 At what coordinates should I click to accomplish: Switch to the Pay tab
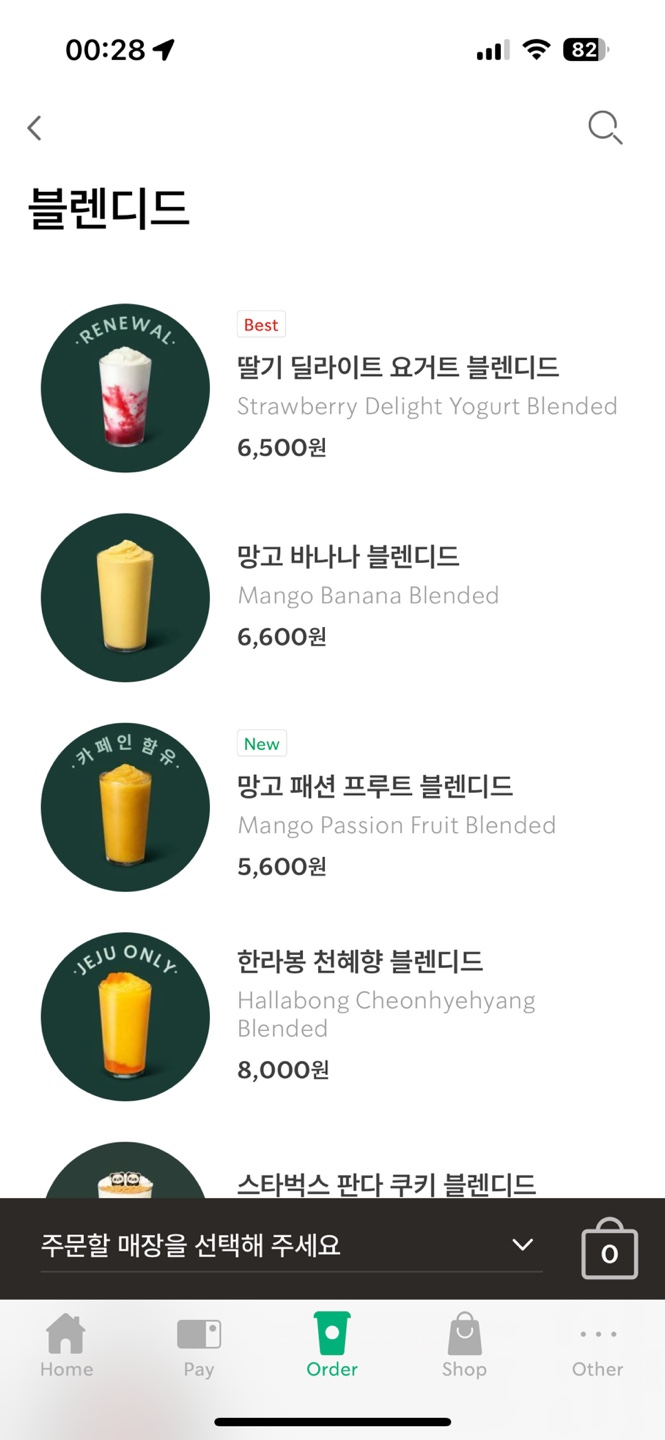click(x=199, y=1346)
